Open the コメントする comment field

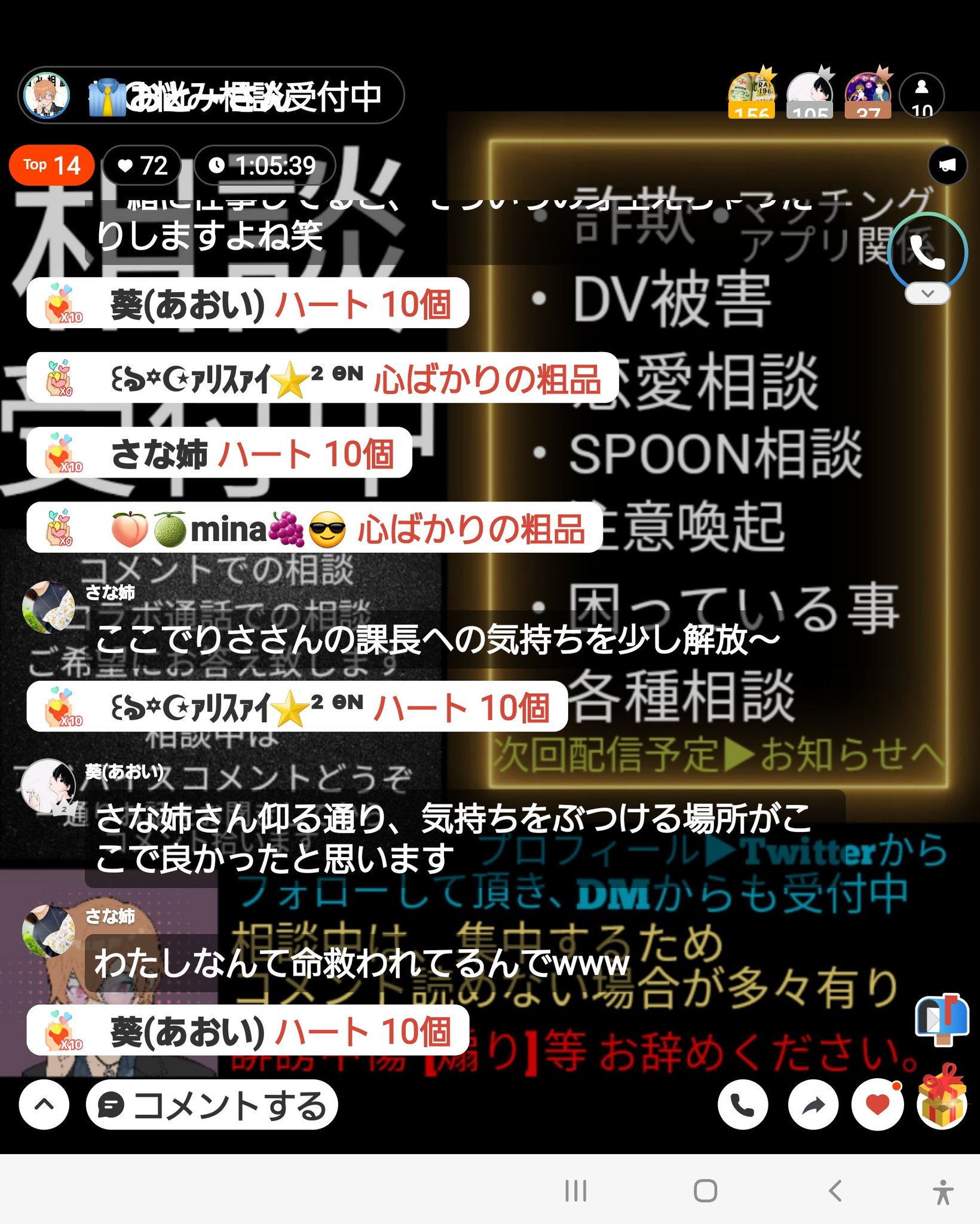(212, 1105)
